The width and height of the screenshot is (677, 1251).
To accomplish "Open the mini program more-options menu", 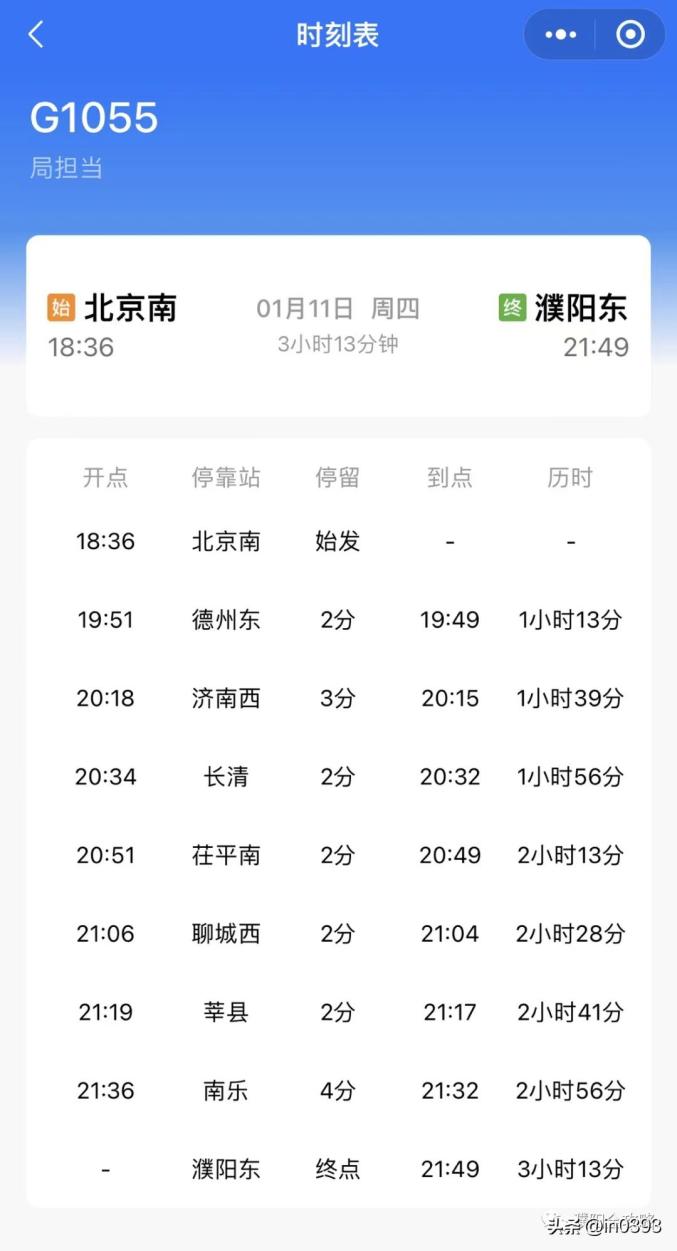I will pyautogui.click(x=560, y=35).
